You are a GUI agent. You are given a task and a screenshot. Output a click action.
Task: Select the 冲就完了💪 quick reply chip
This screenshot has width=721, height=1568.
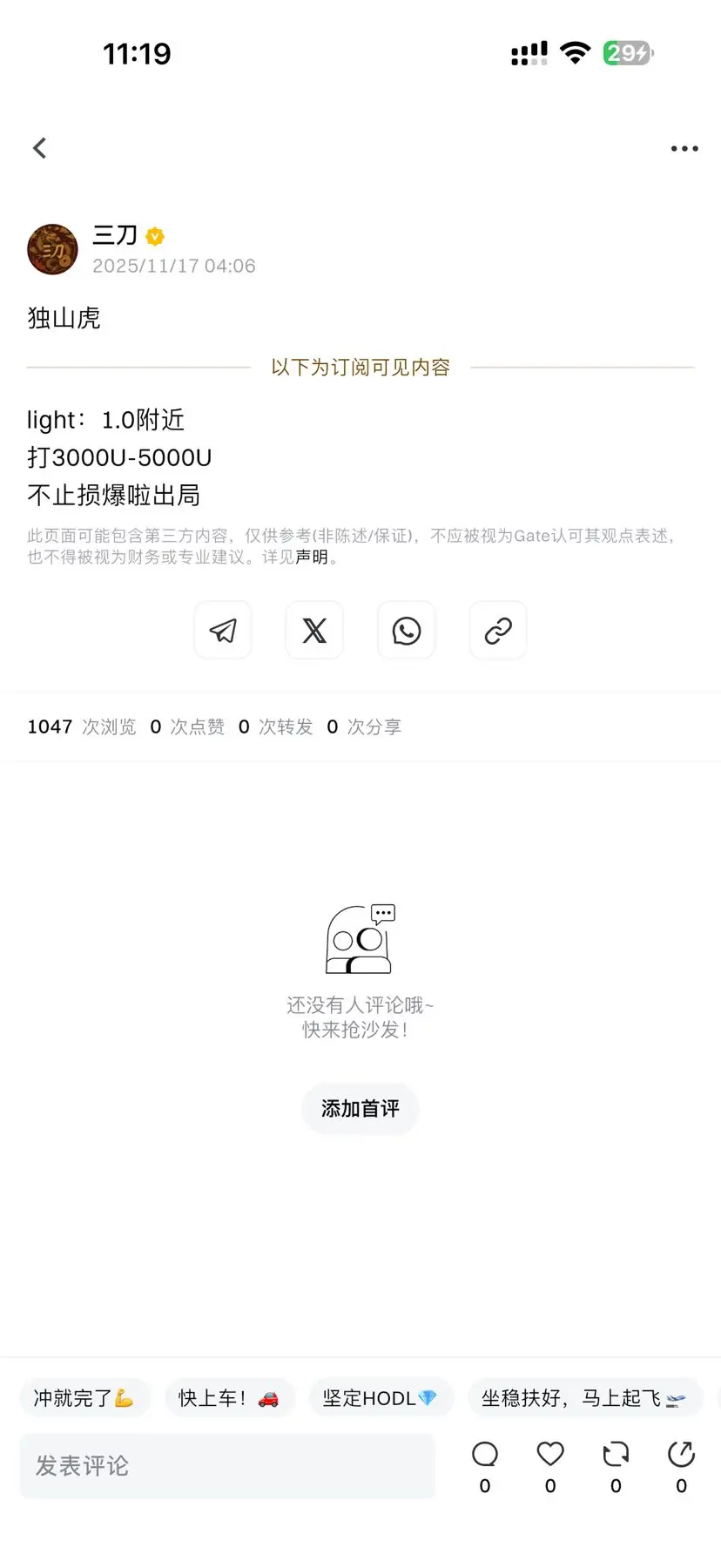pyautogui.click(x=84, y=1397)
